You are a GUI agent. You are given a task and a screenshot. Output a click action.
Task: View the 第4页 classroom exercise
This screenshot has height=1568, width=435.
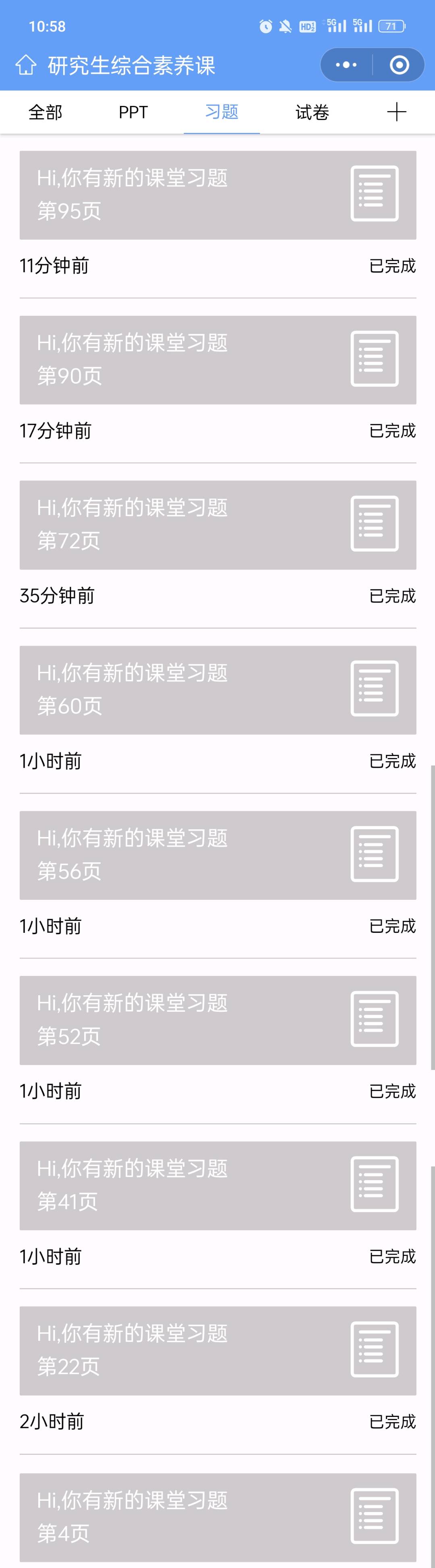[218, 1516]
